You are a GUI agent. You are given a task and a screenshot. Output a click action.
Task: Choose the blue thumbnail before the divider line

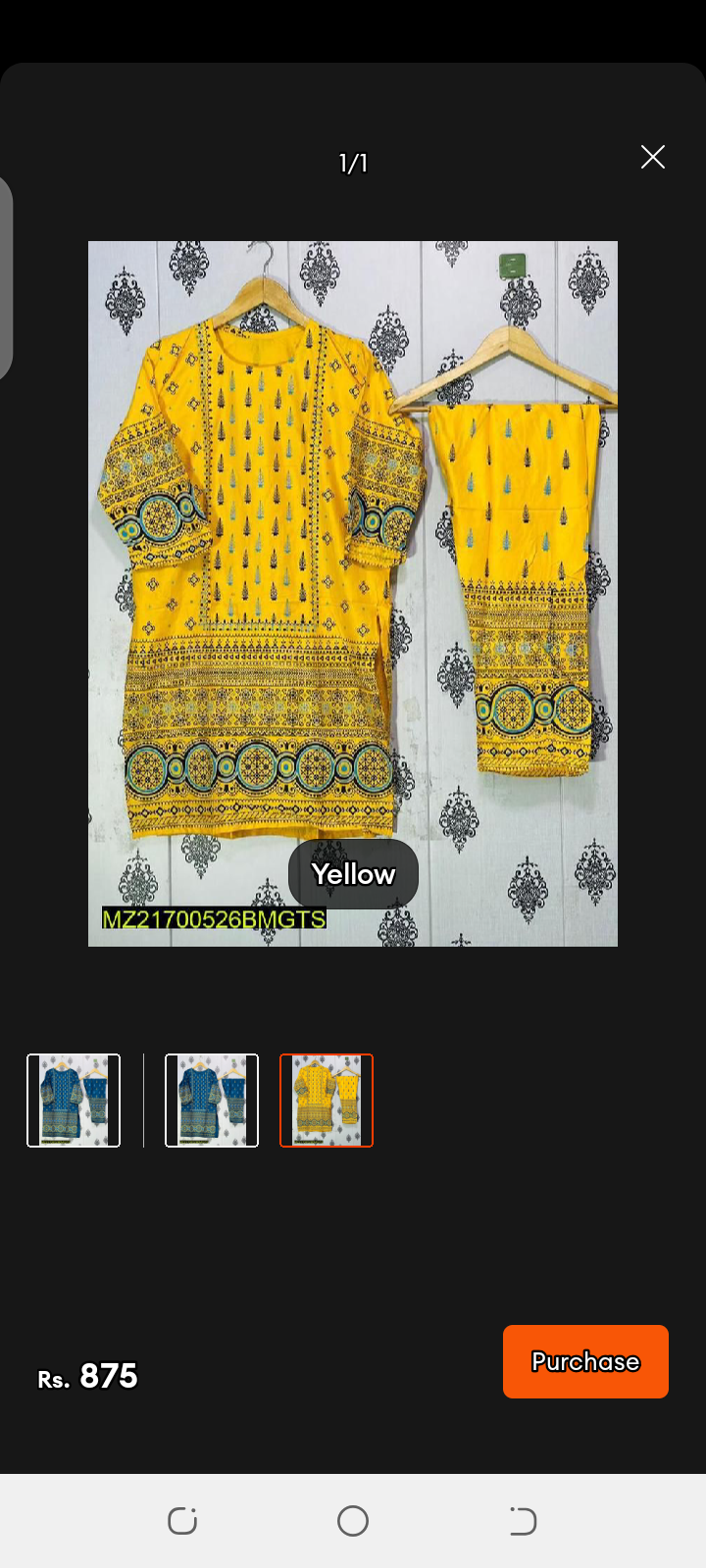74,1101
